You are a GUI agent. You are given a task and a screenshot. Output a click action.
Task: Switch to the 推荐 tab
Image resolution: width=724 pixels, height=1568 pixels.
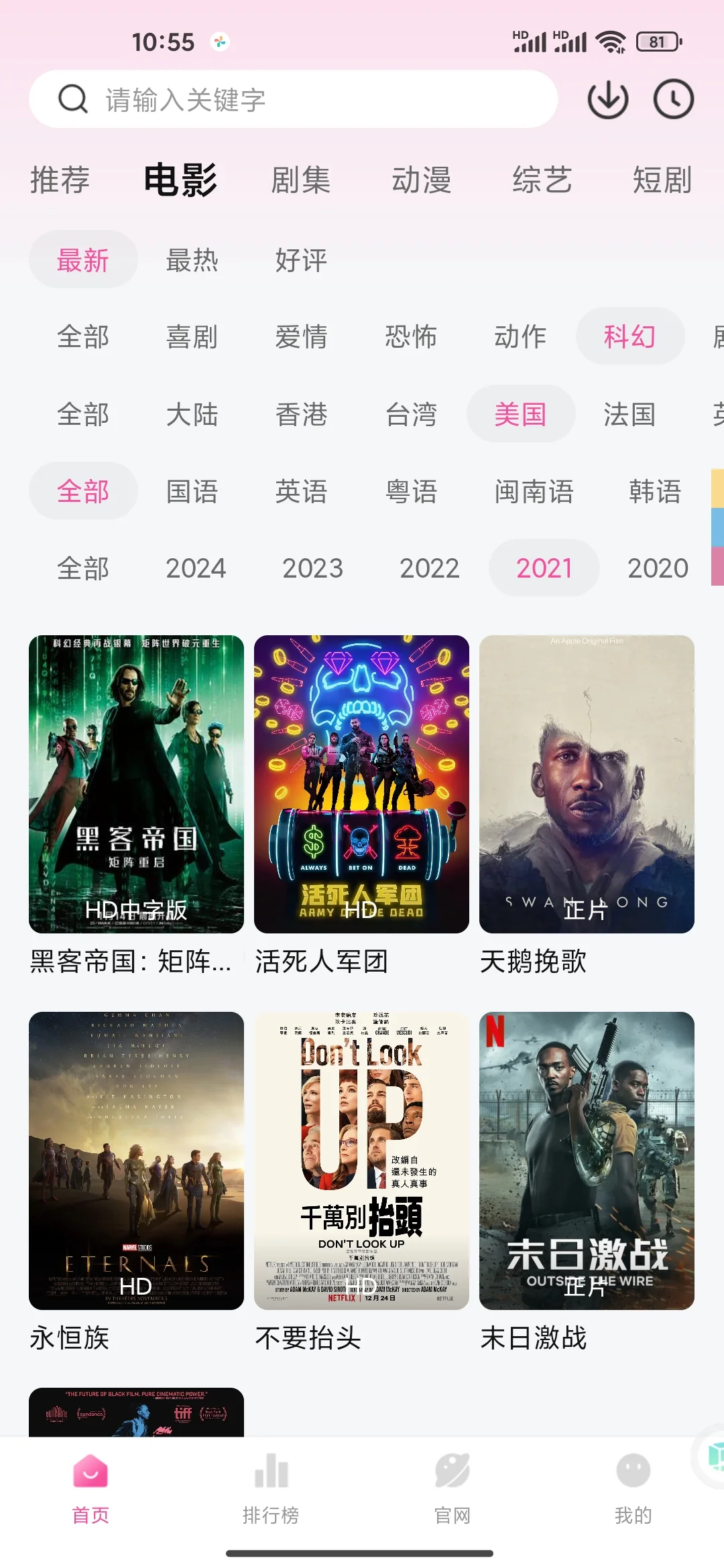point(60,180)
